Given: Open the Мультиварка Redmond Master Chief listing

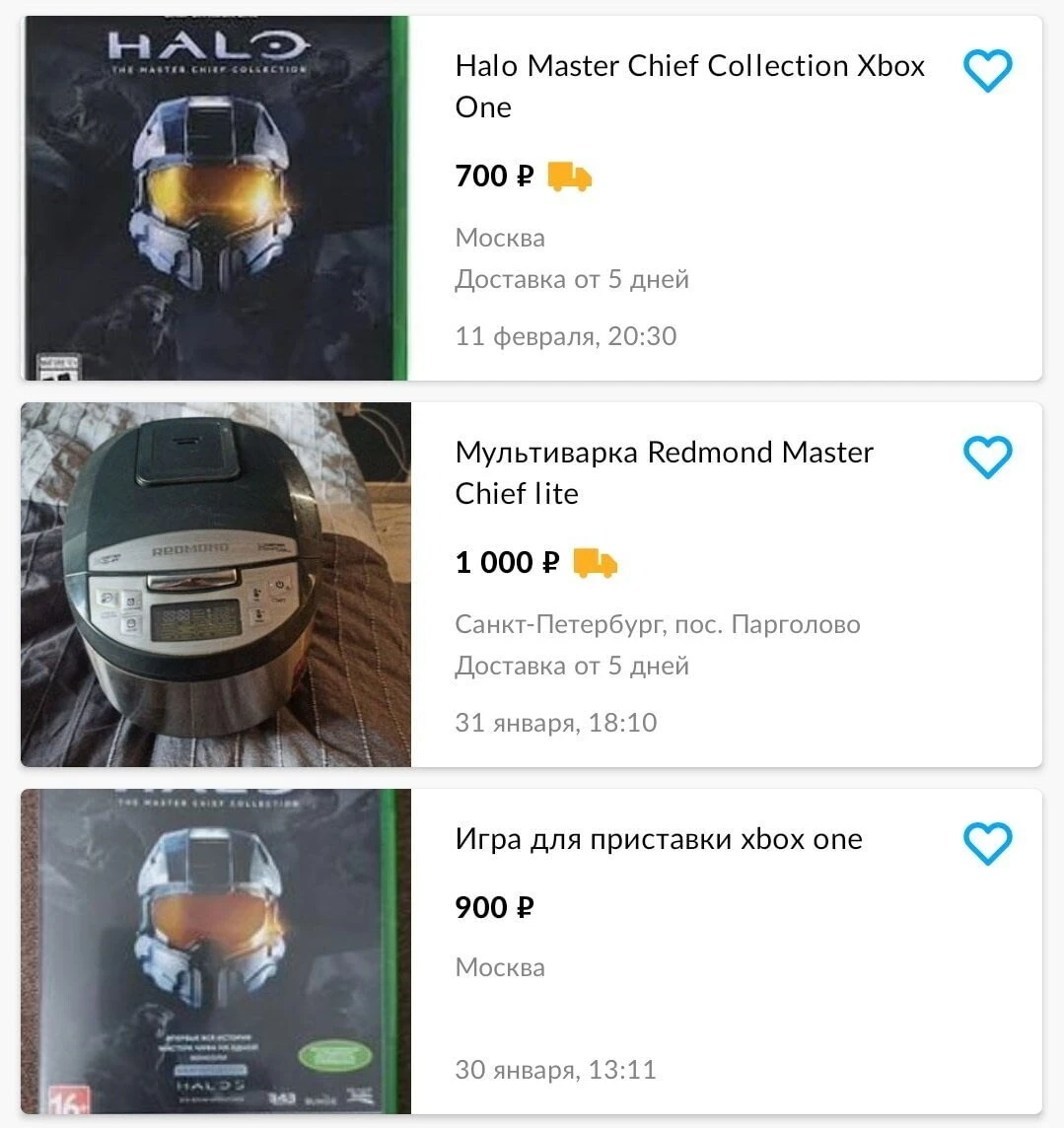Looking at the screenshot, I should 664,472.
